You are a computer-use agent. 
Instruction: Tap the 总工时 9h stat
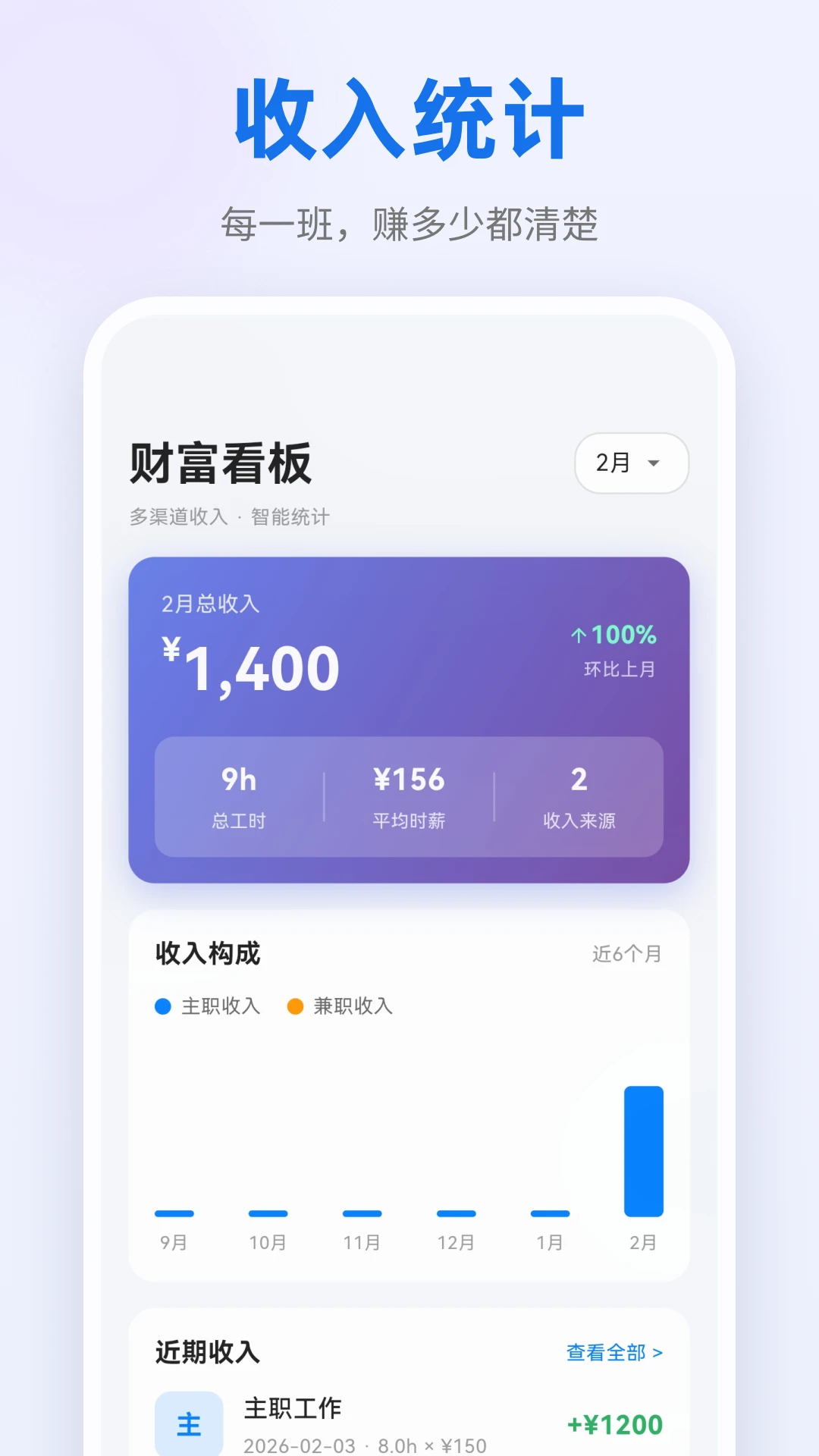[x=237, y=795]
